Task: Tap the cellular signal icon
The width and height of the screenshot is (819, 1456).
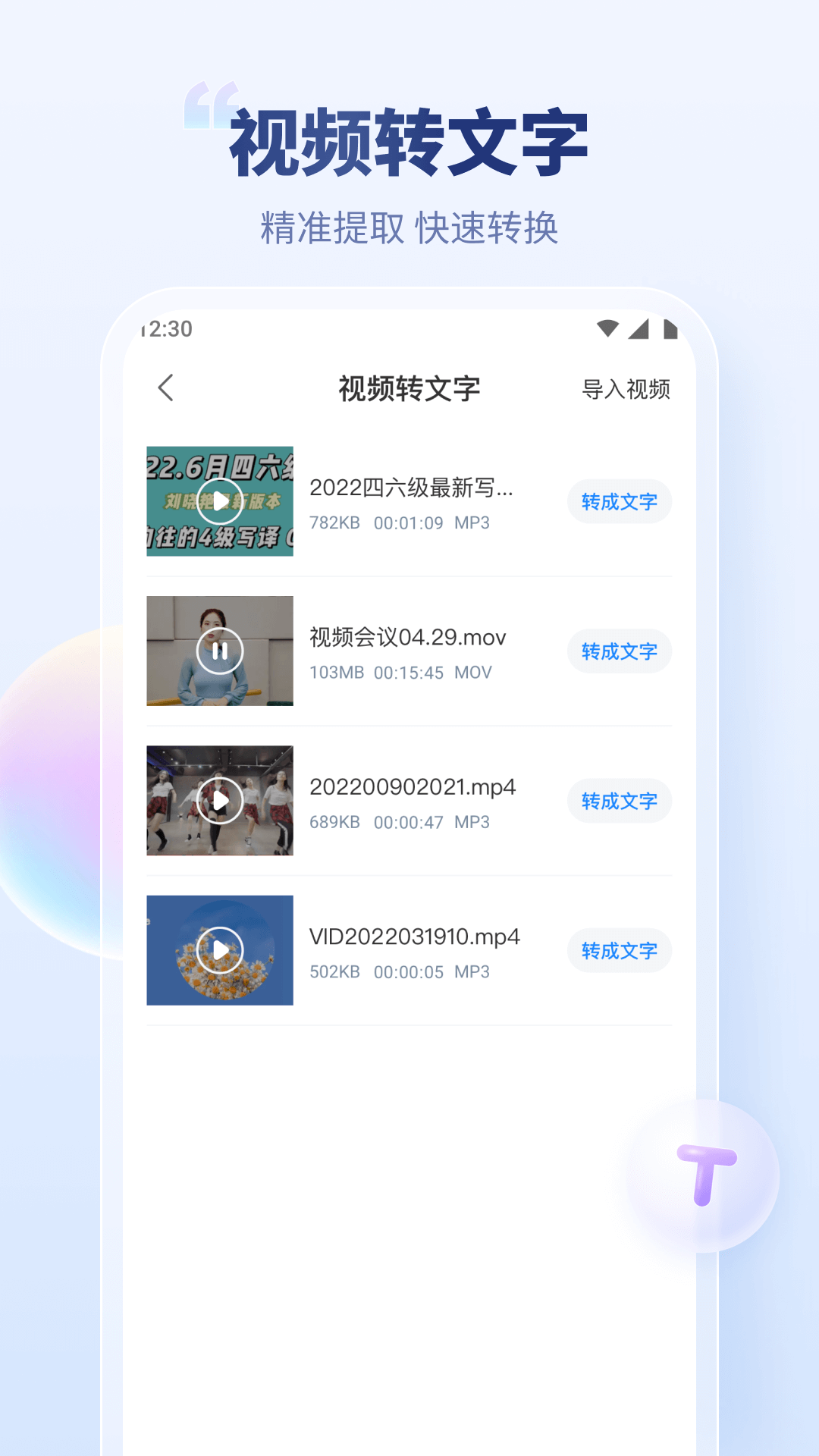Action: tap(641, 328)
